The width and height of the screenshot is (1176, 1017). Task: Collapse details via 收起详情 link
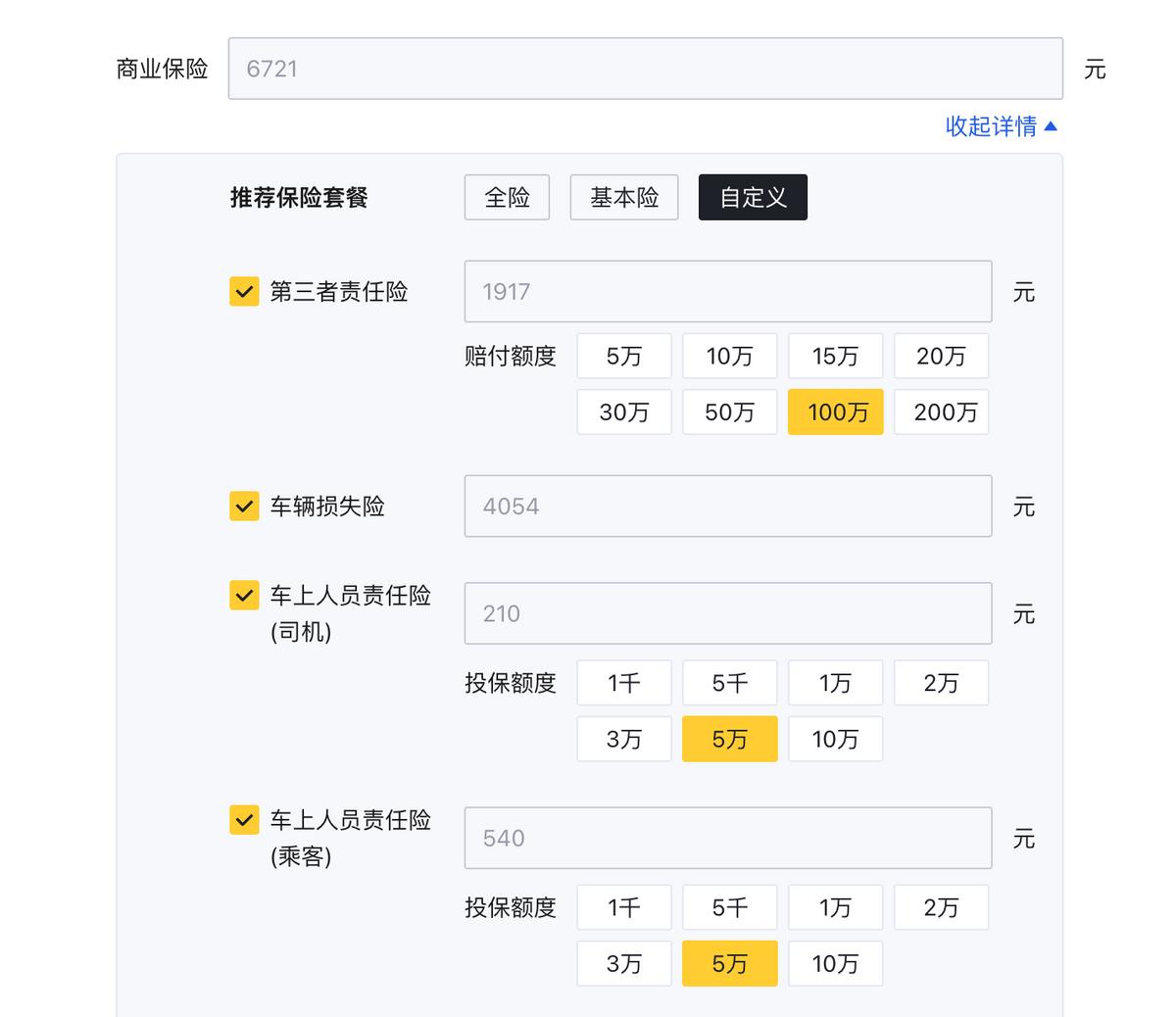point(1001,126)
